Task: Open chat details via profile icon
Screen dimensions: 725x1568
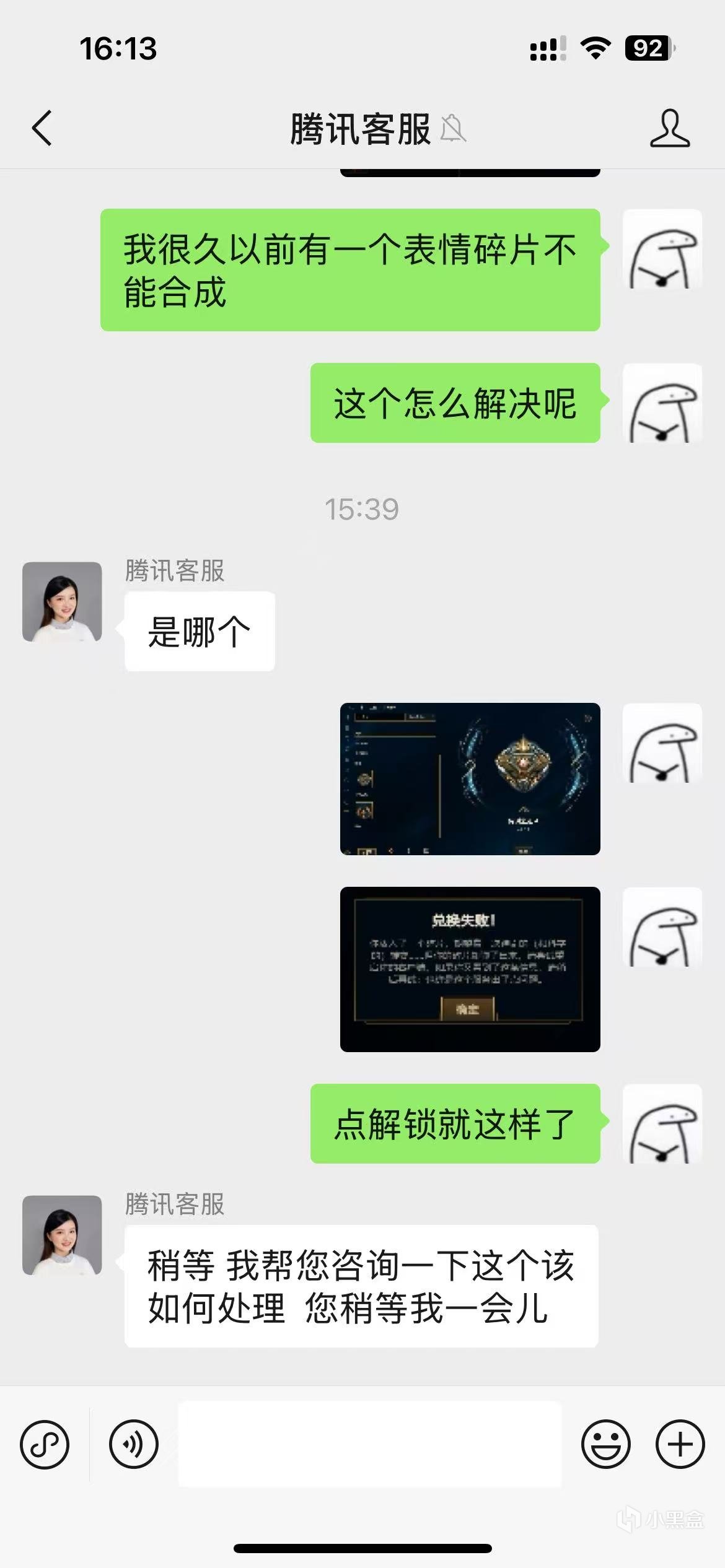Action: (x=670, y=128)
